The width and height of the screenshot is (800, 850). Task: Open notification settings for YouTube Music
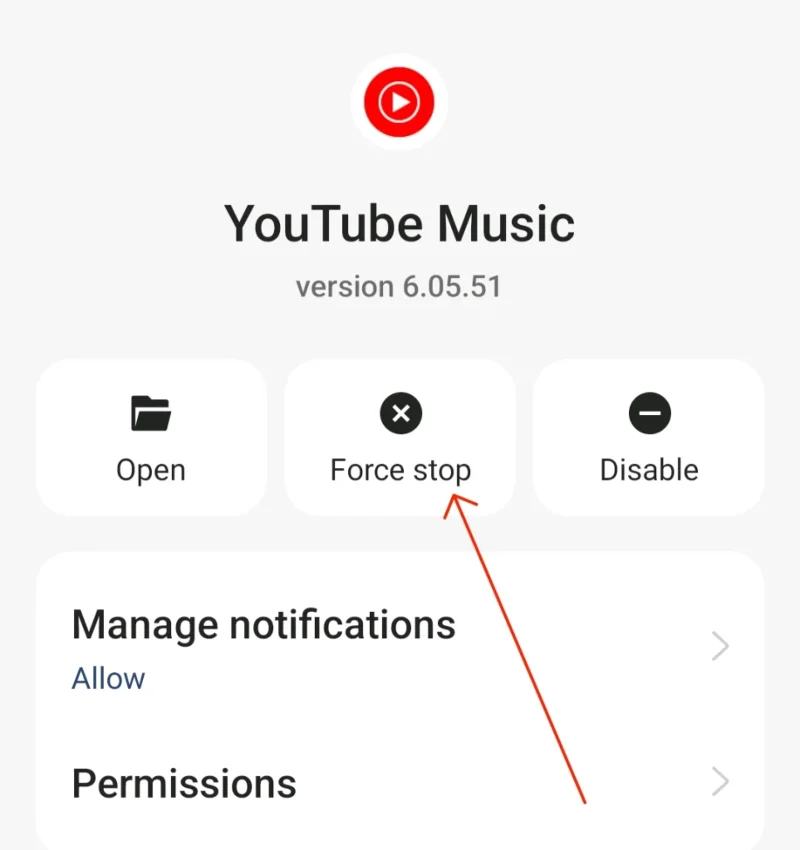click(400, 645)
